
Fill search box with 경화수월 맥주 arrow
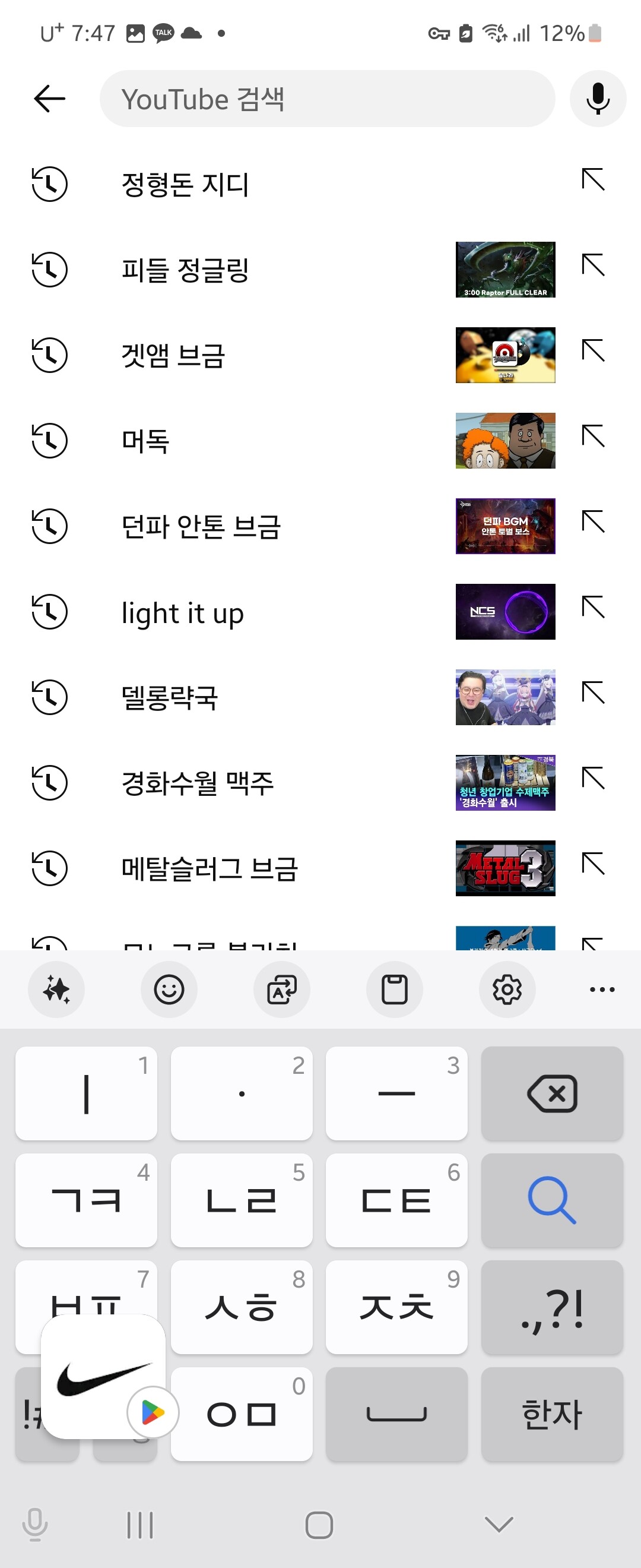tap(593, 778)
